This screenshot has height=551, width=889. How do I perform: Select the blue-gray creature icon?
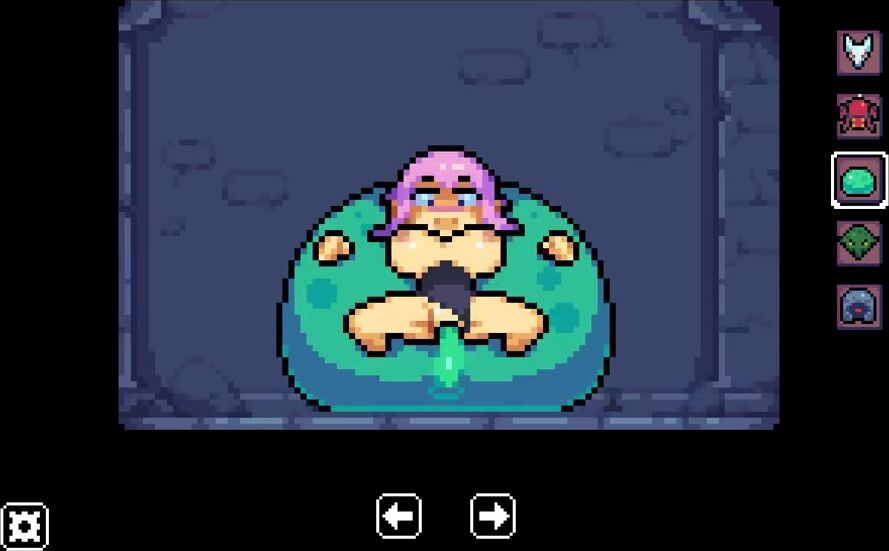tap(858, 306)
